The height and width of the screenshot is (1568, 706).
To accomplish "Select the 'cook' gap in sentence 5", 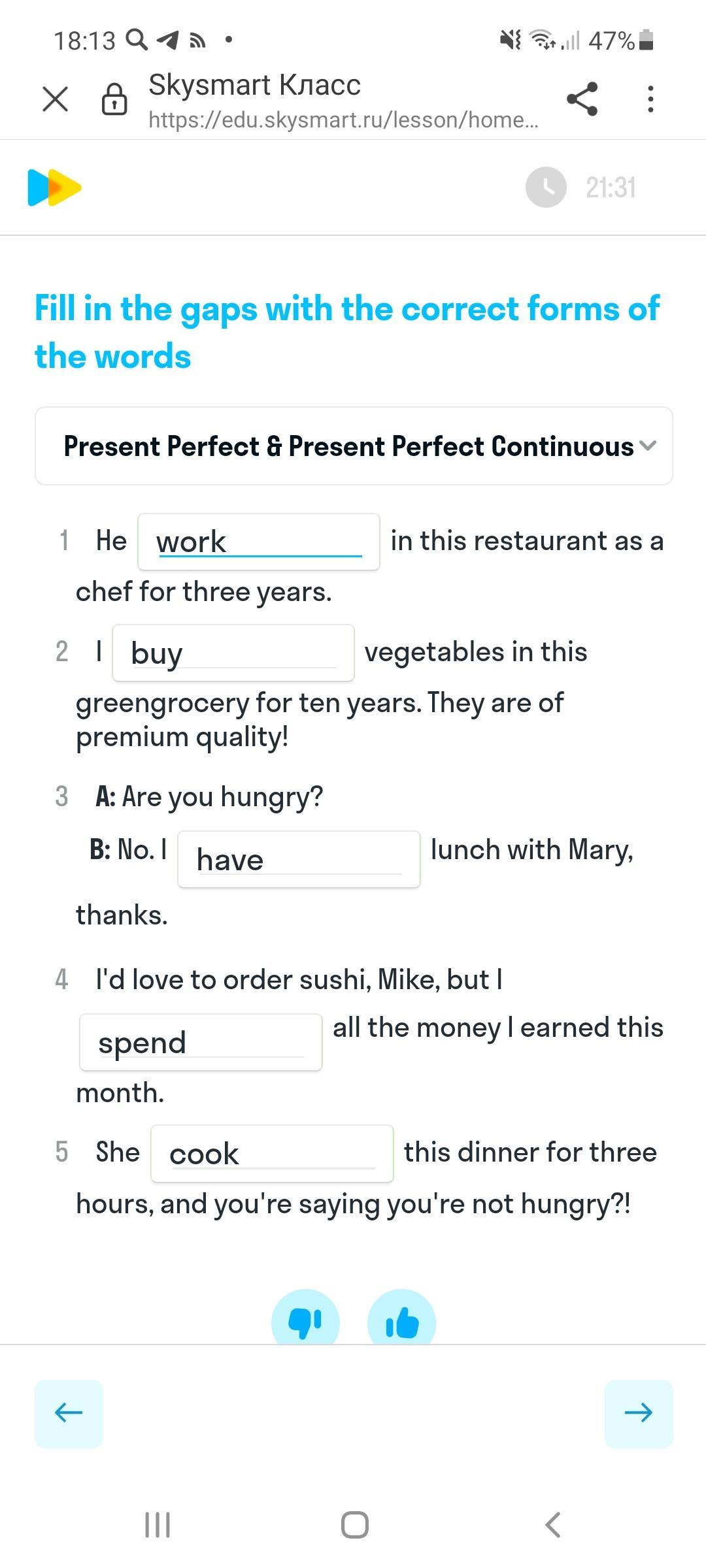I will [271, 1154].
